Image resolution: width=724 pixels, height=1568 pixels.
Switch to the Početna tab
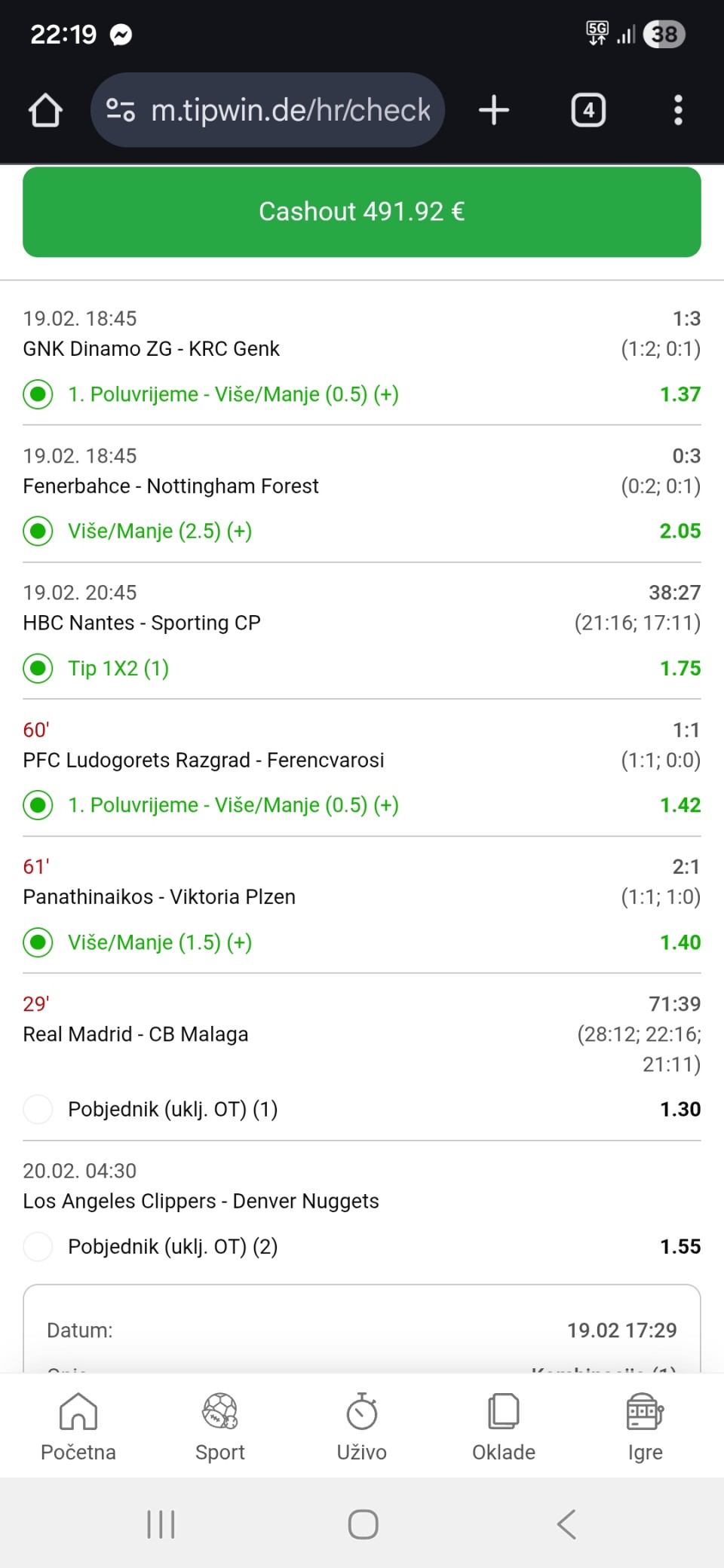click(78, 1426)
